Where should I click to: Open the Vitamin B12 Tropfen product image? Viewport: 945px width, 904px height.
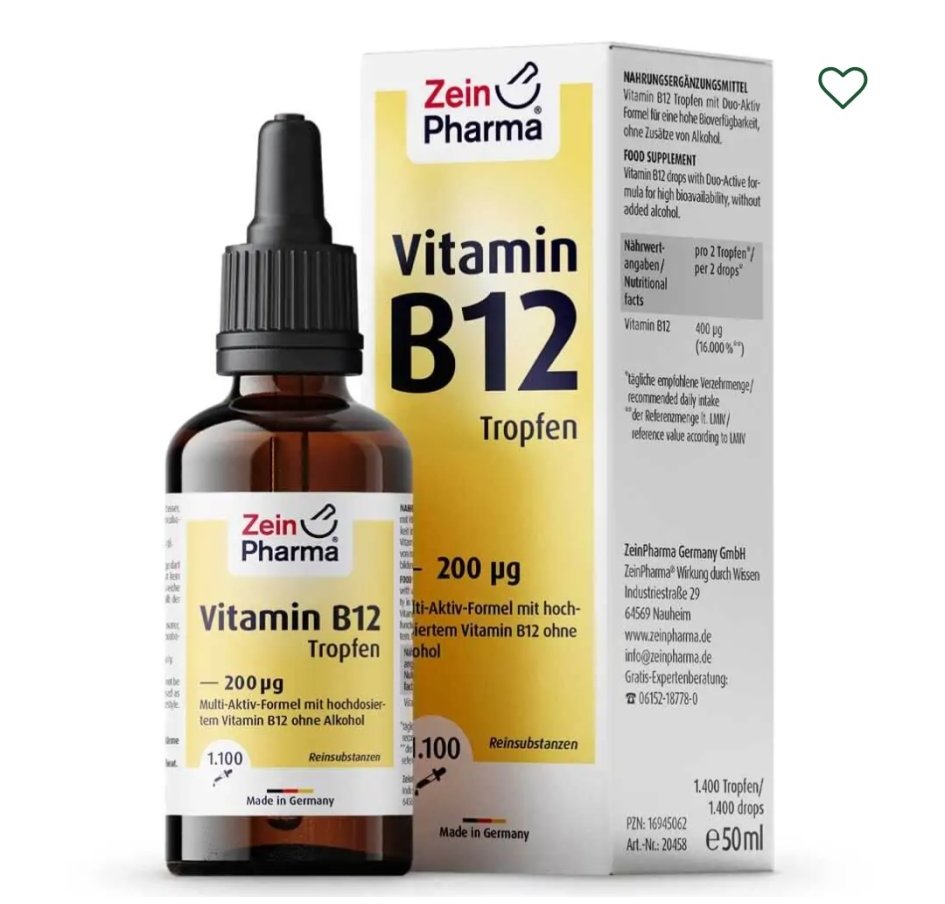click(460, 460)
